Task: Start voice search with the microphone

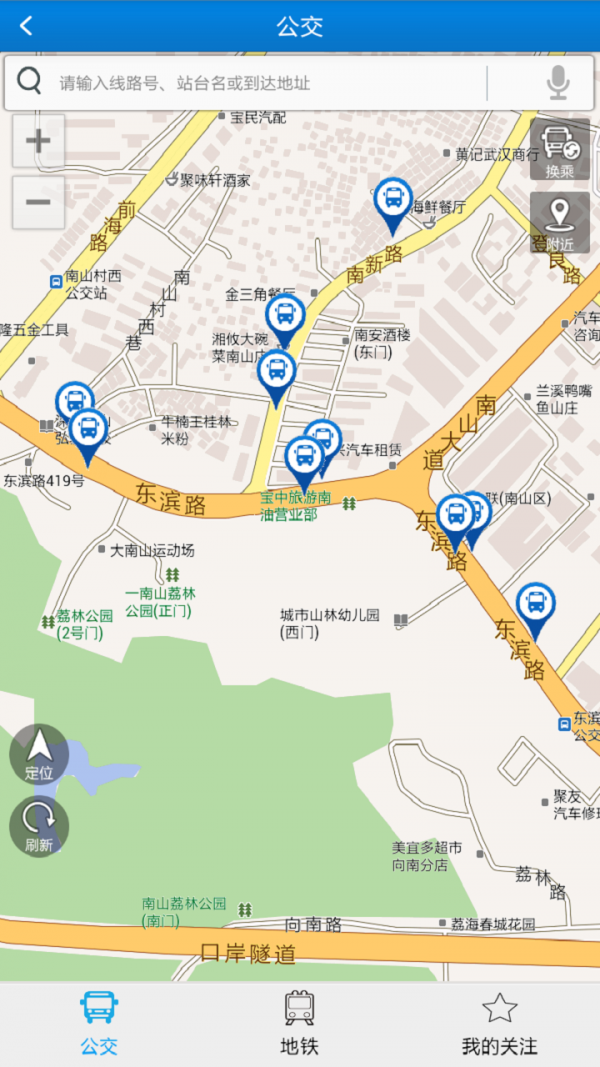Action: (x=558, y=83)
